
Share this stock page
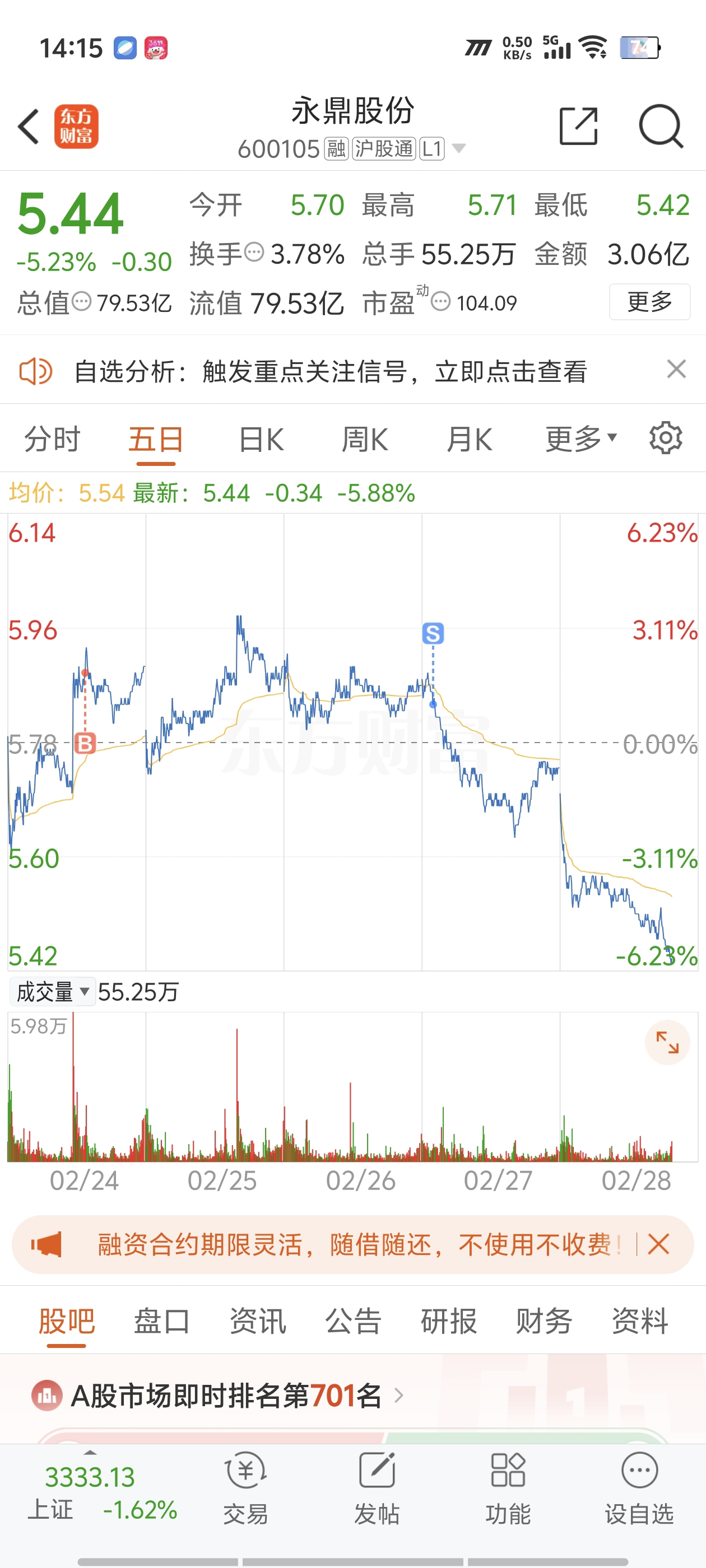tap(578, 126)
